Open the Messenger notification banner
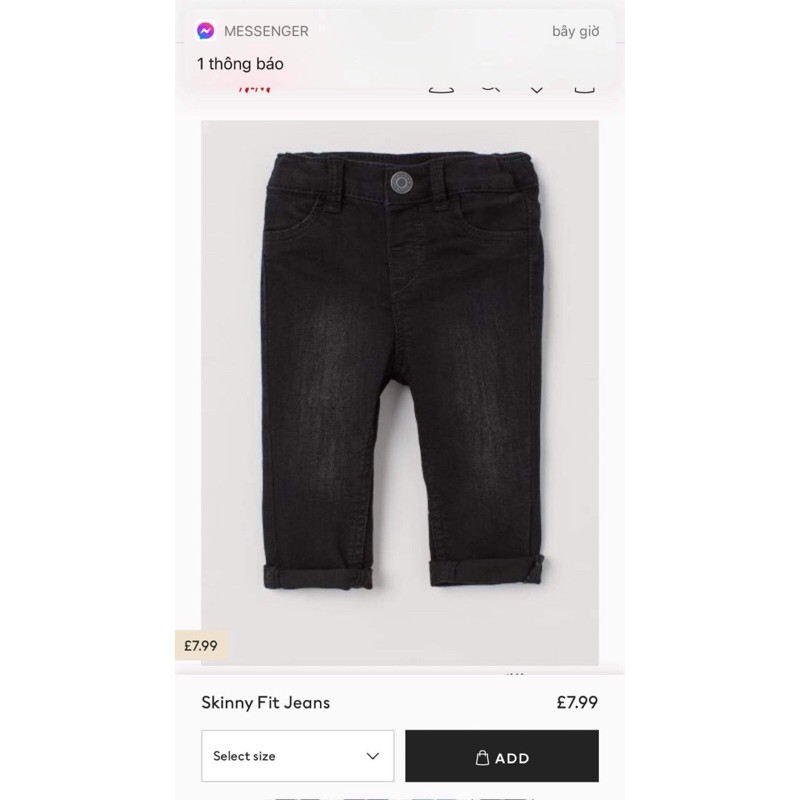800x800 pixels. 398,47
